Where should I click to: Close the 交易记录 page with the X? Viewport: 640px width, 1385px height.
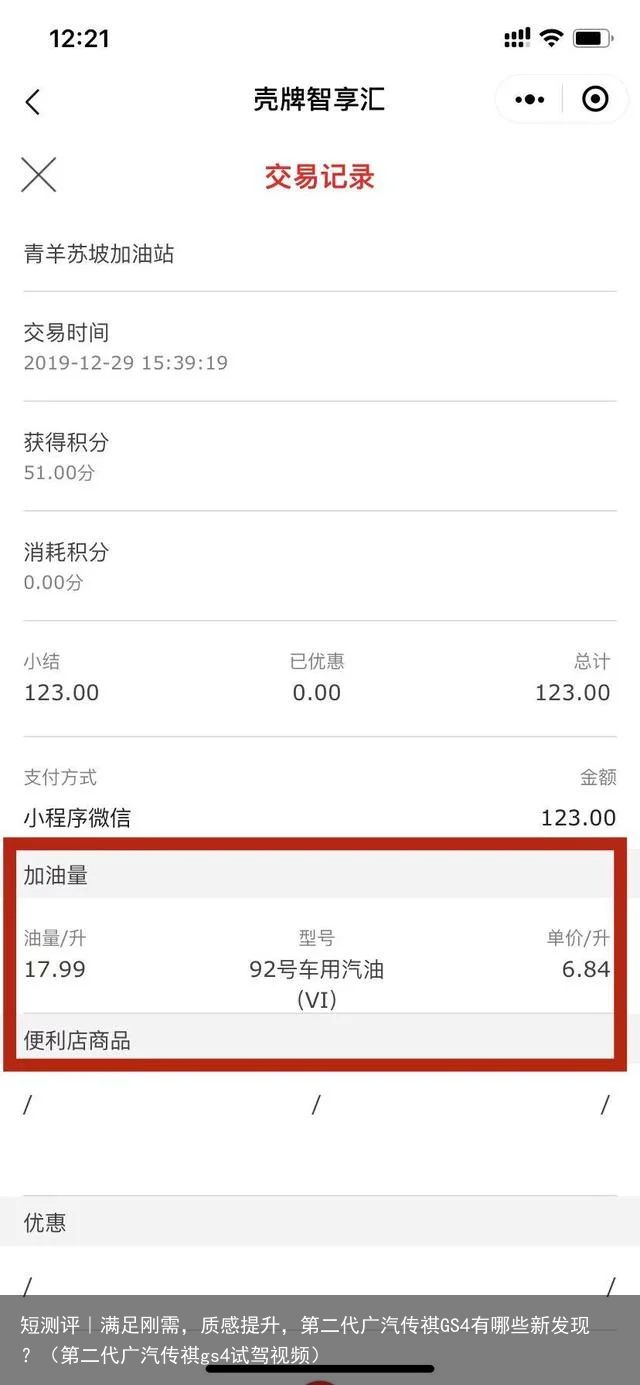click(x=39, y=175)
